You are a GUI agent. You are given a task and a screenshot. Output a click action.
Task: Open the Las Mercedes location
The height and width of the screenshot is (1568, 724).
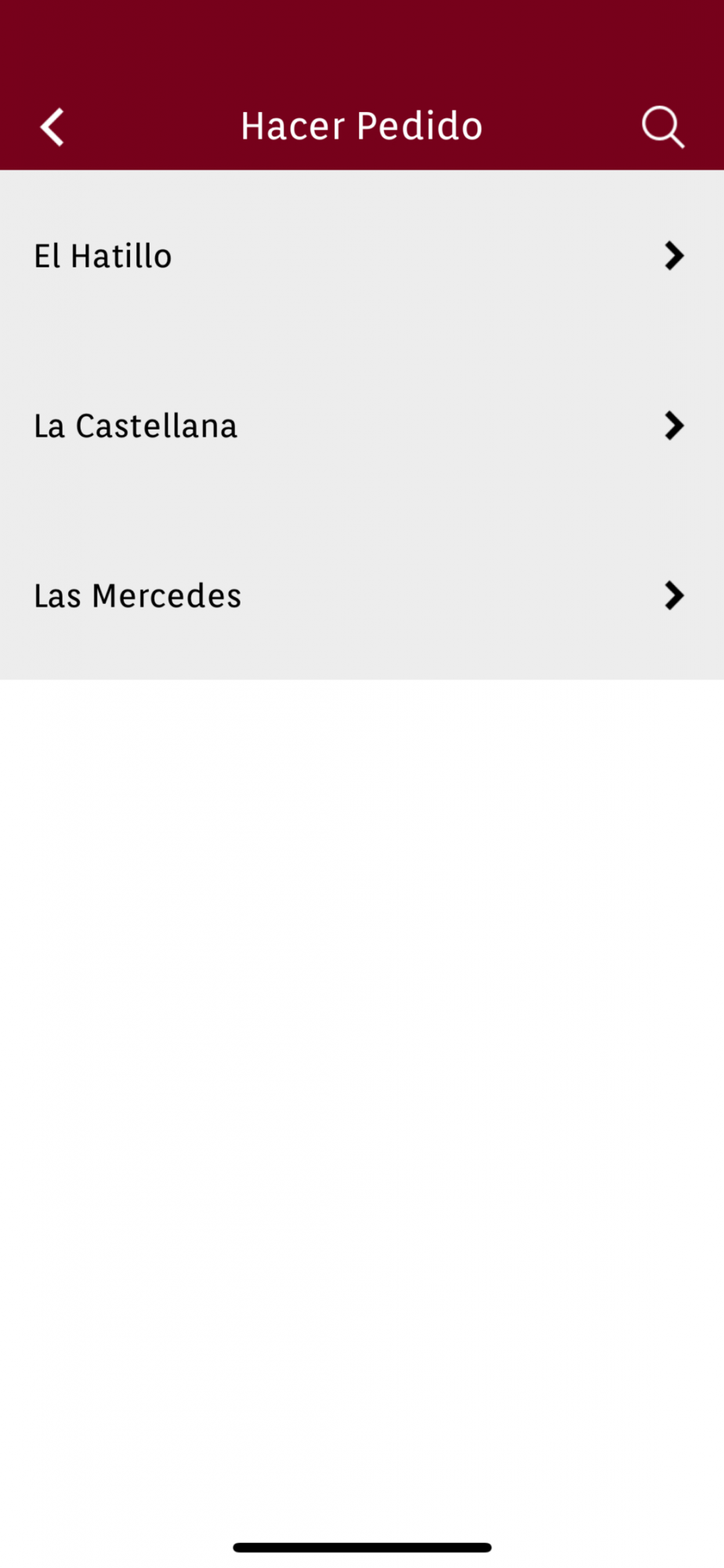(x=362, y=596)
